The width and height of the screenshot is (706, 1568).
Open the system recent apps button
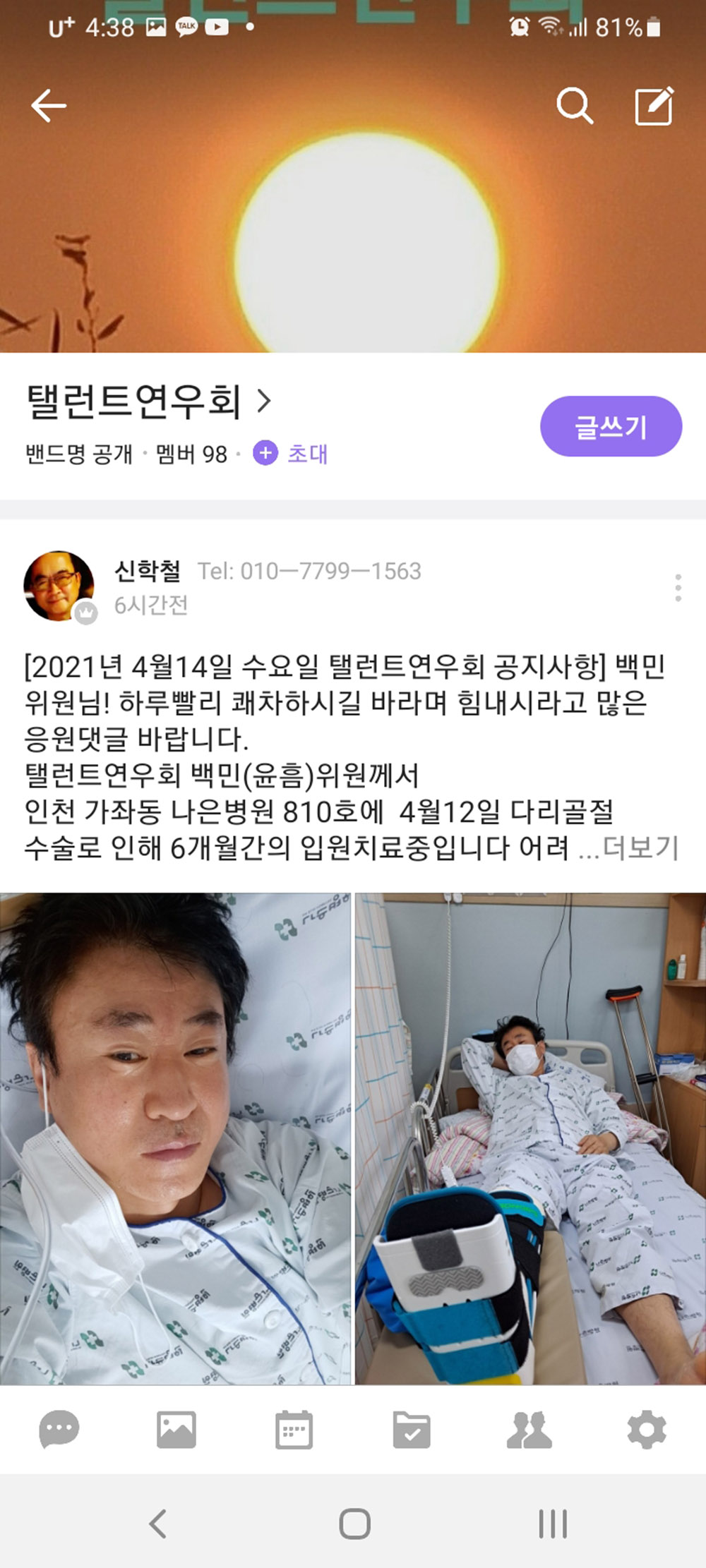tap(553, 1524)
